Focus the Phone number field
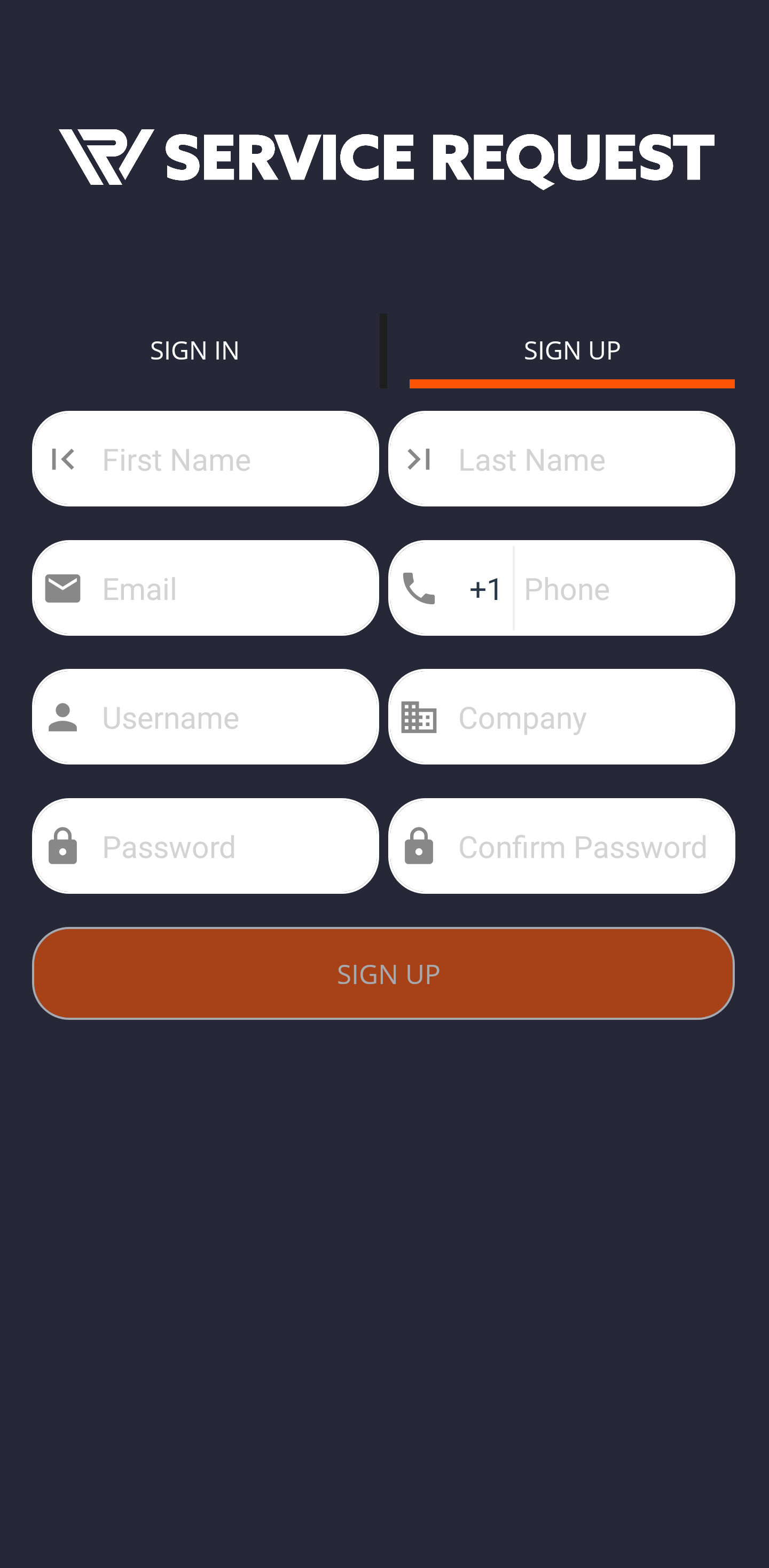The height and width of the screenshot is (1568, 769). 621,589
